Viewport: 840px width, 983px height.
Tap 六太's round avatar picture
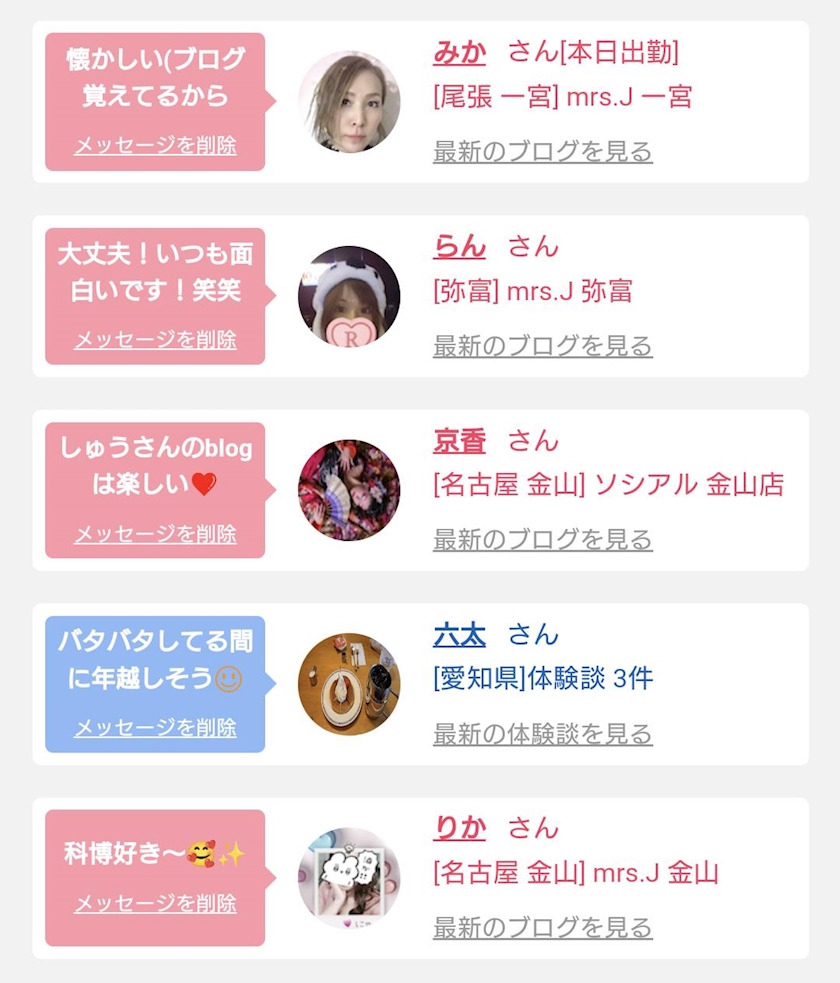[x=349, y=684]
